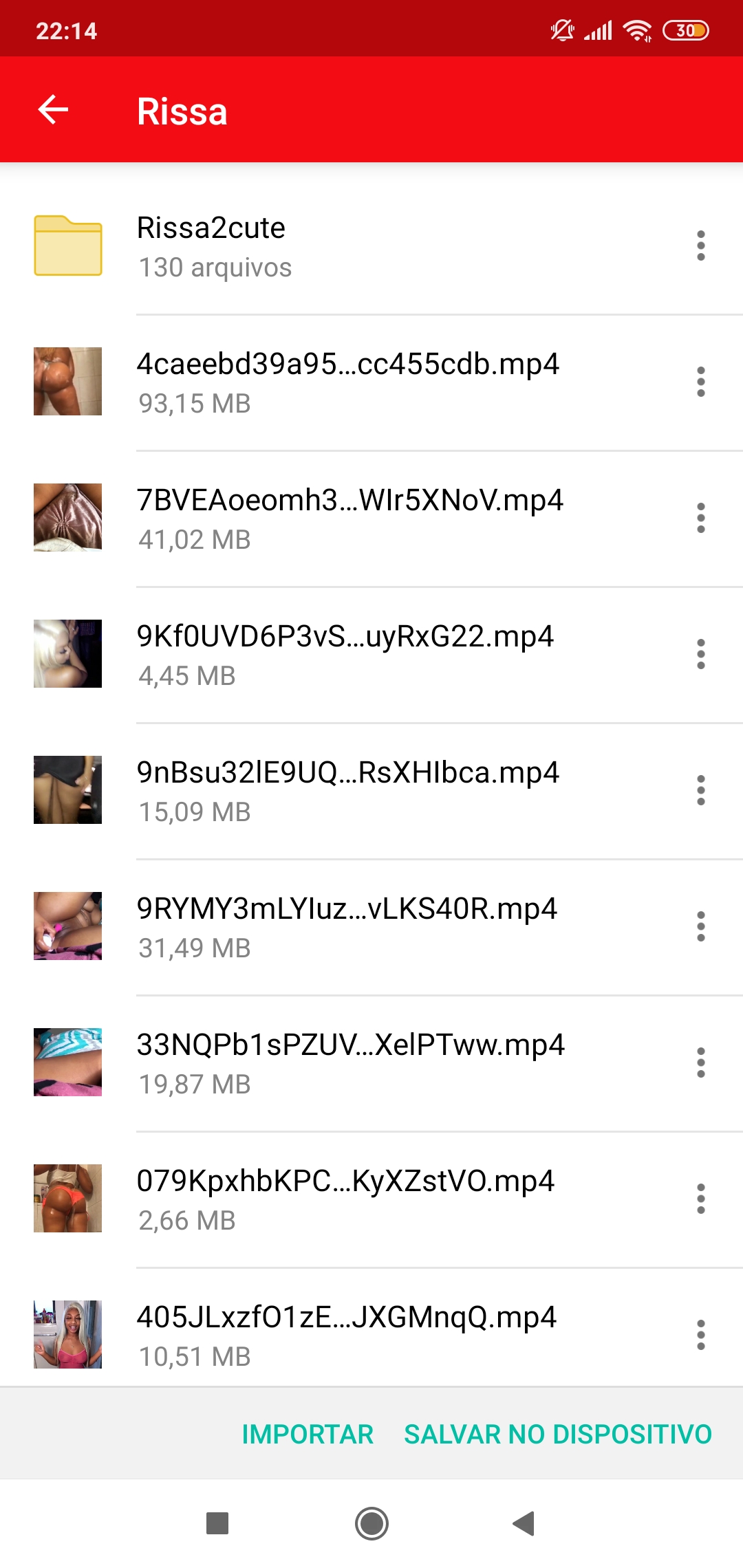
Task: Open file 405JLxzfO1zE...JXGMnqQ.mp4
Action: (346, 1334)
